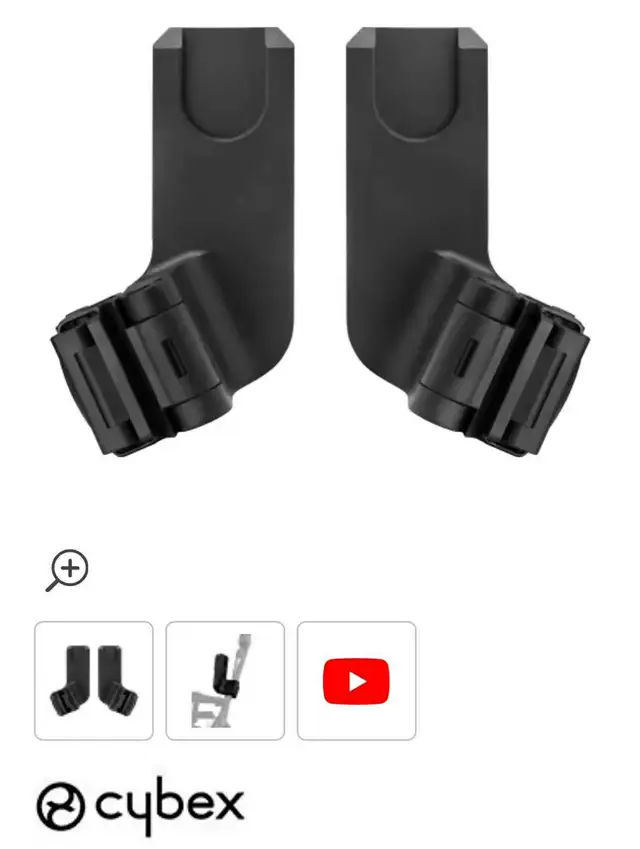Open the YouTube video thumbnail

point(356,681)
